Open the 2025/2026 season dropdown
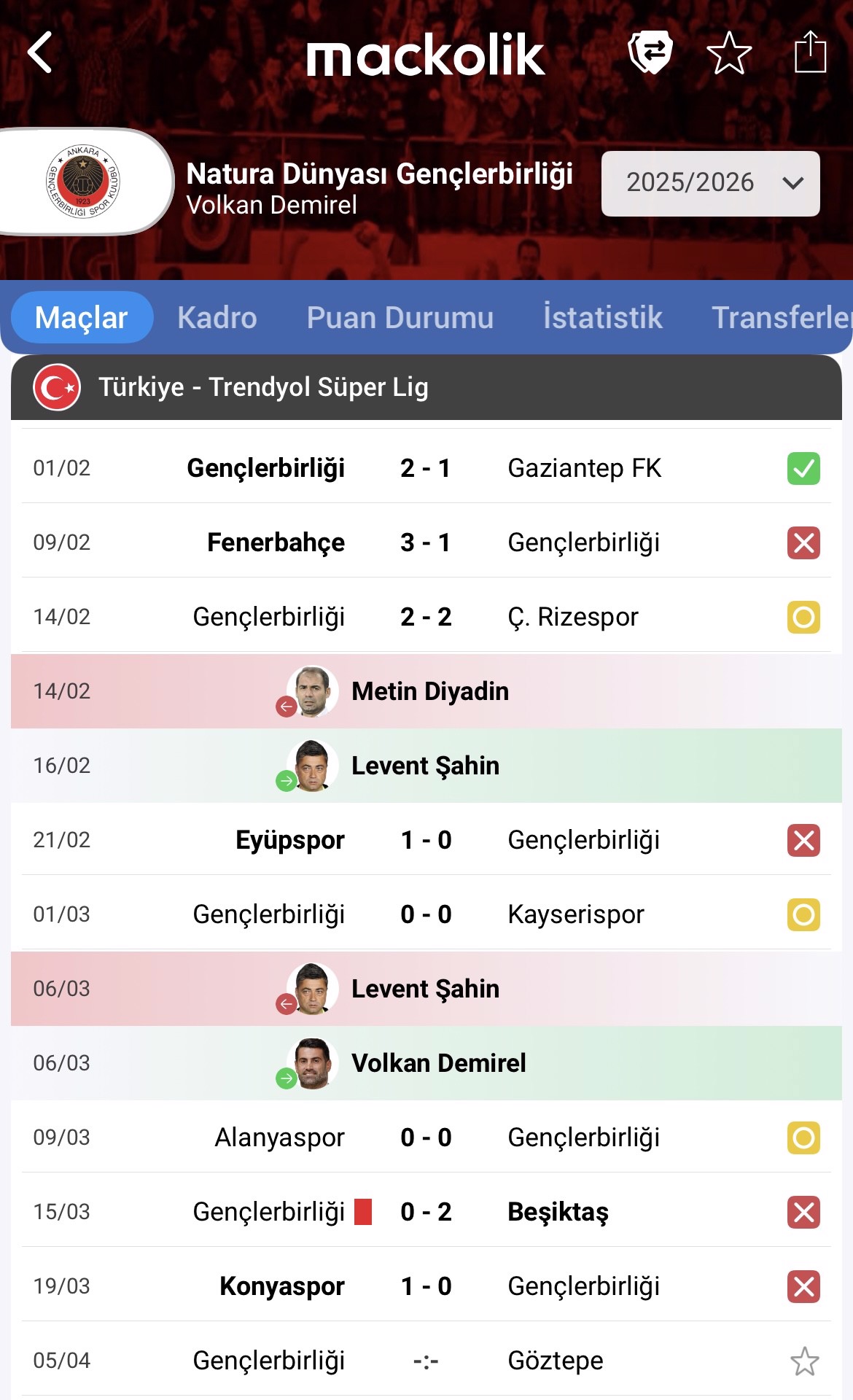Viewport: 853px width, 1400px height. pyautogui.click(x=710, y=183)
